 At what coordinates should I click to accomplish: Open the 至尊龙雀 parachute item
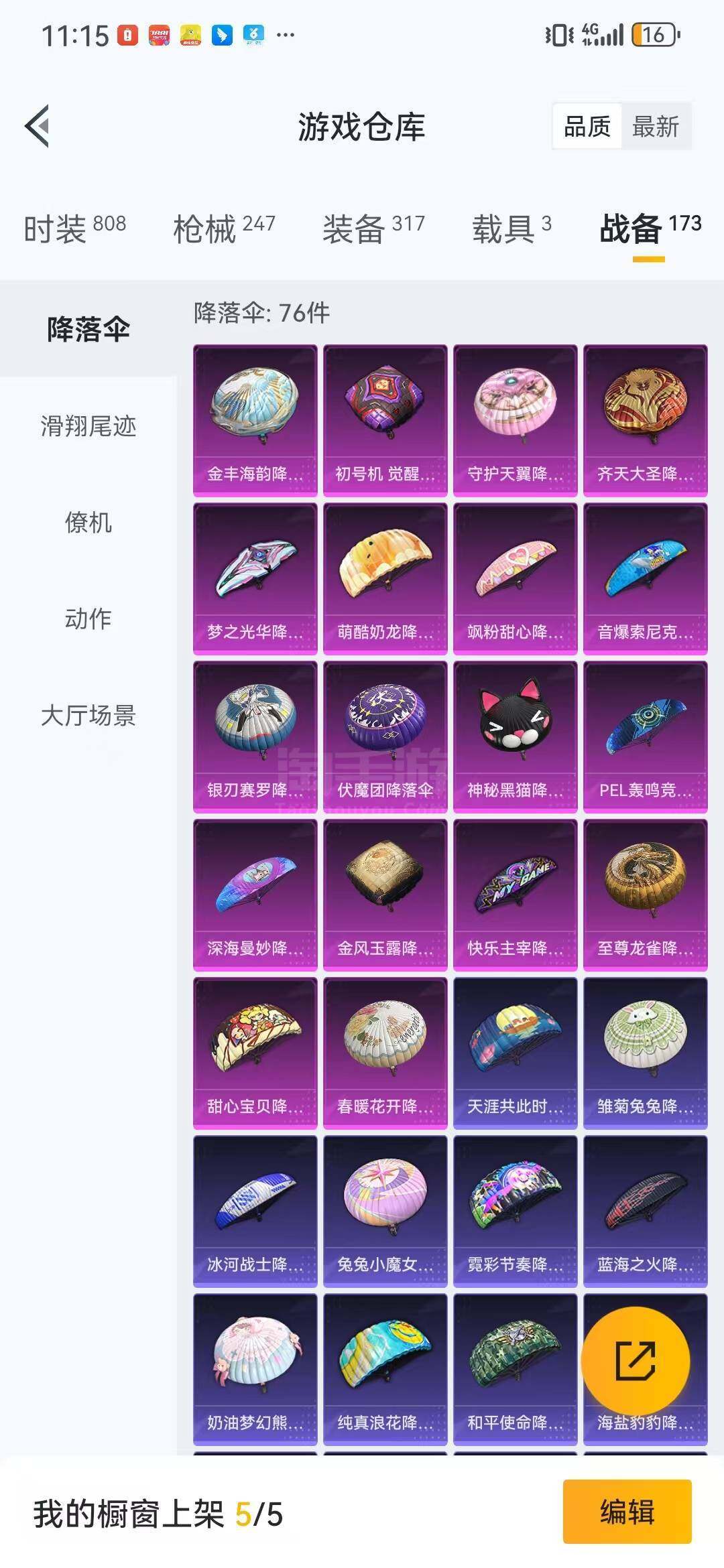pos(645,895)
